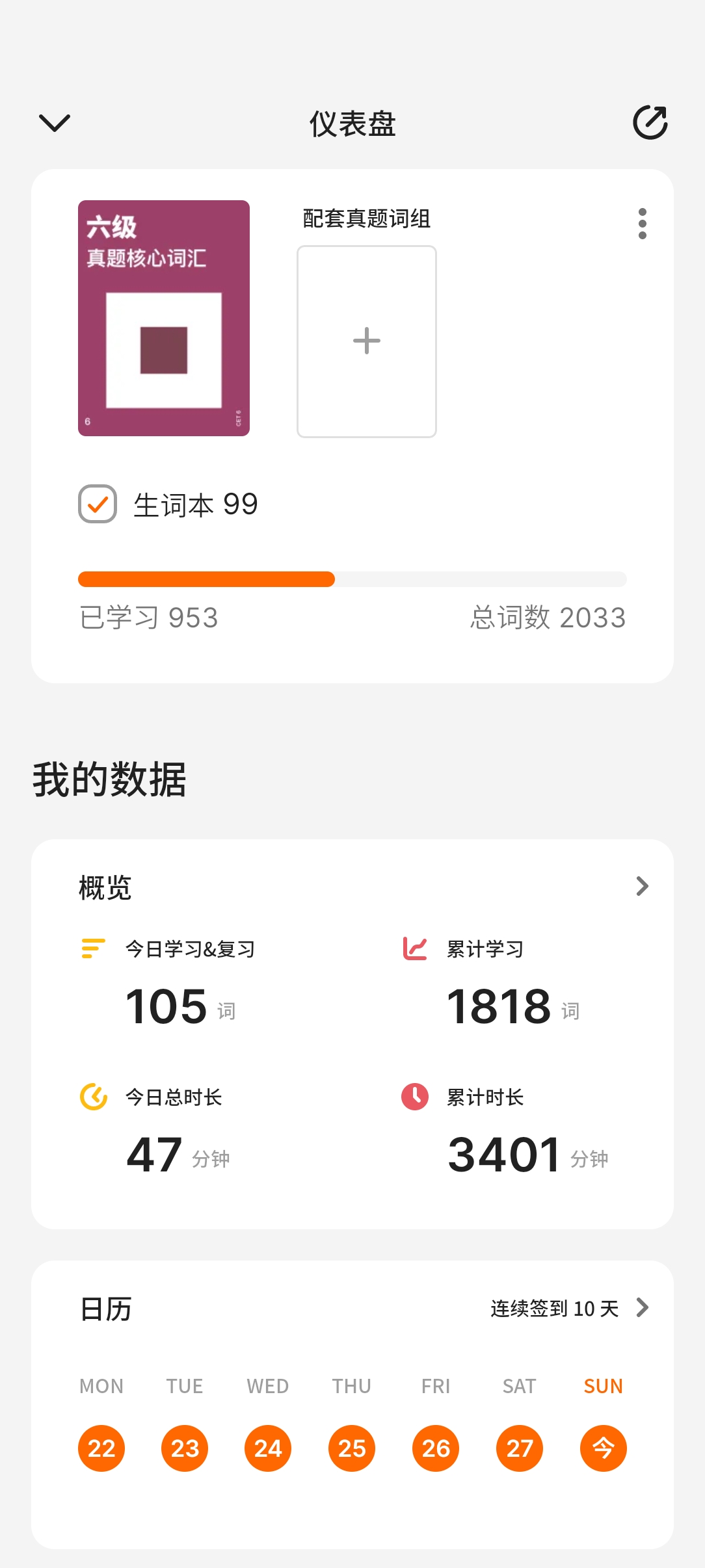This screenshot has height=1568, width=705.
Task: Collapse dashboard with the down arrow
Action: [x=55, y=122]
